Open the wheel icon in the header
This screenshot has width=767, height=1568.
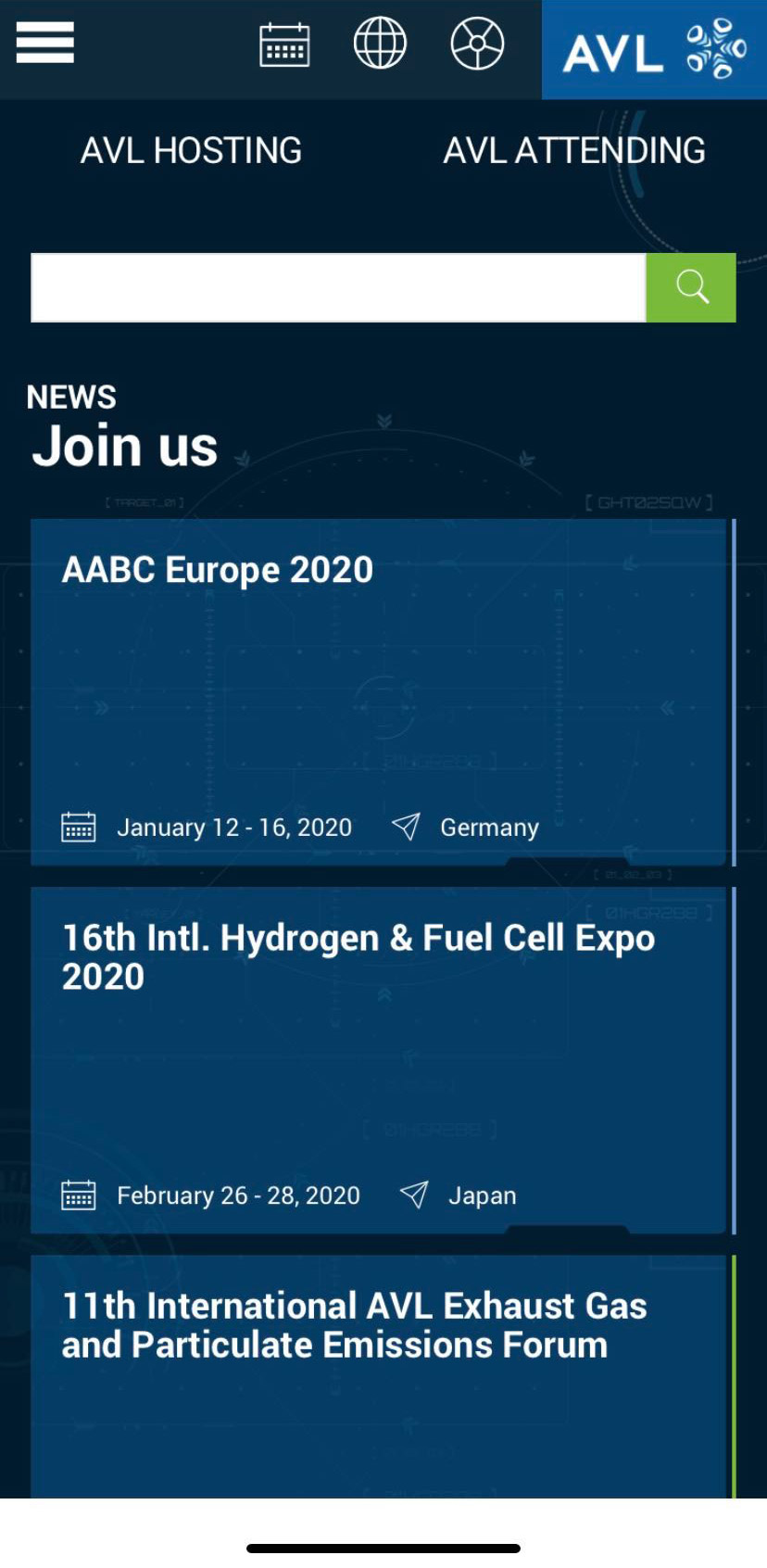click(477, 43)
